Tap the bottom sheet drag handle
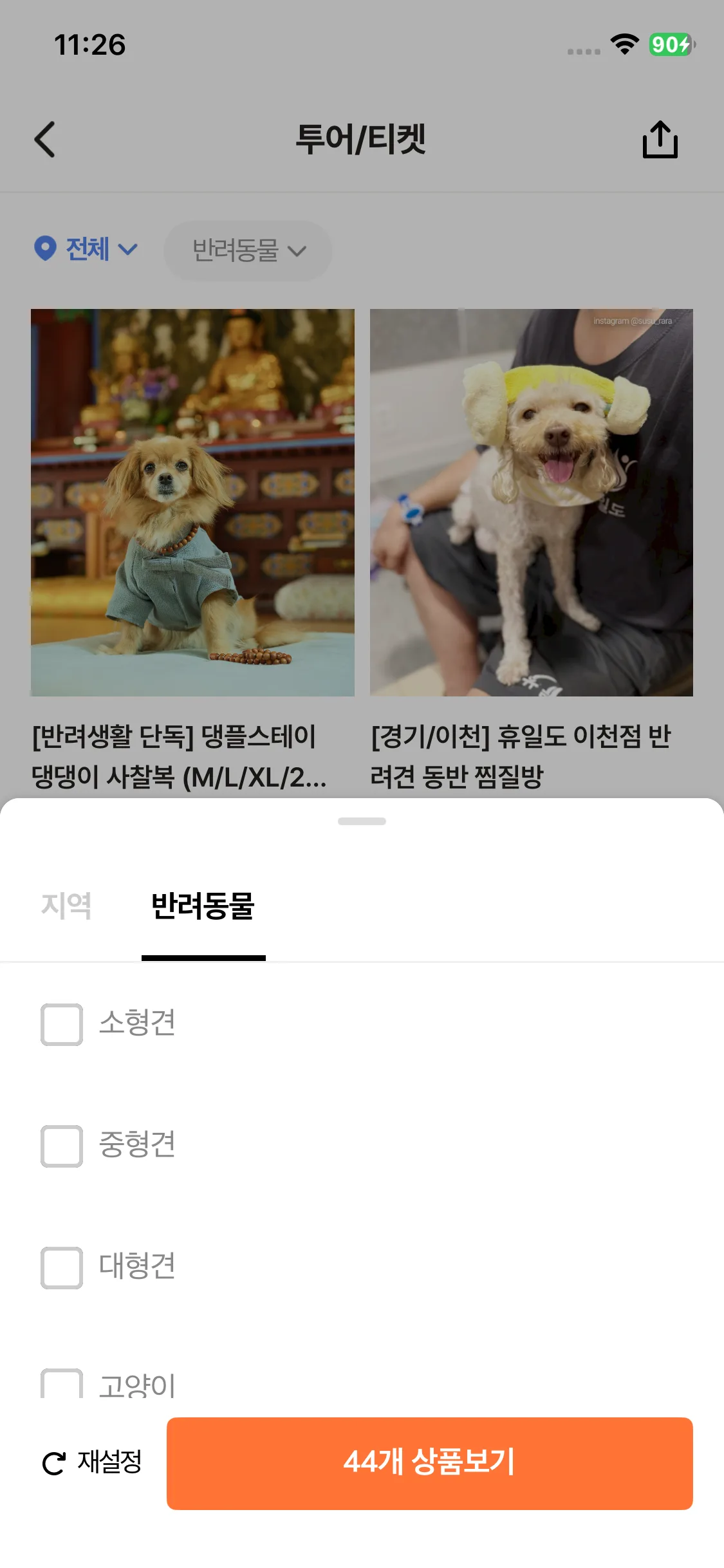The height and width of the screenshot is (1568, 724). coord(362,821)
